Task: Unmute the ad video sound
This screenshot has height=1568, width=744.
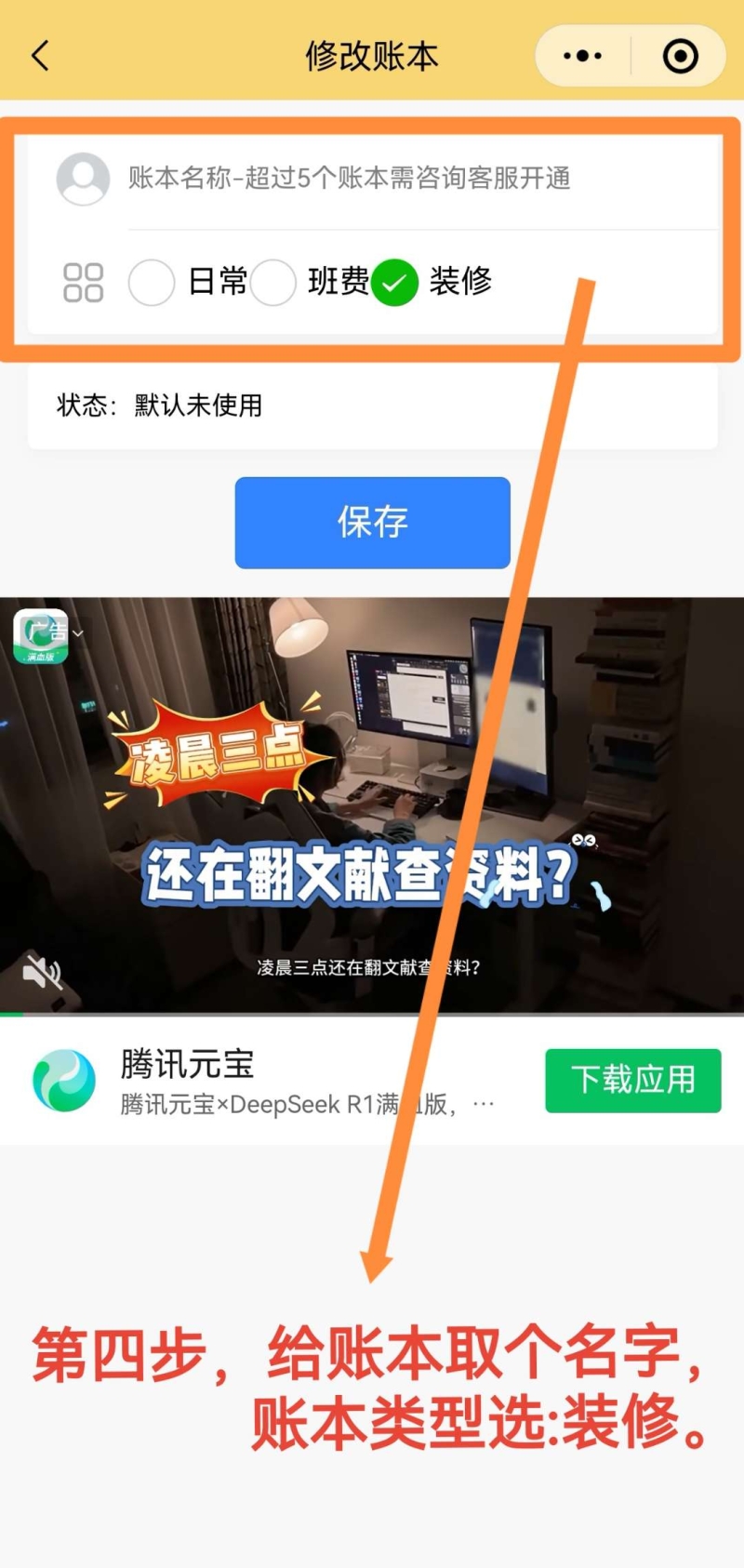Action: pos(42,972)
